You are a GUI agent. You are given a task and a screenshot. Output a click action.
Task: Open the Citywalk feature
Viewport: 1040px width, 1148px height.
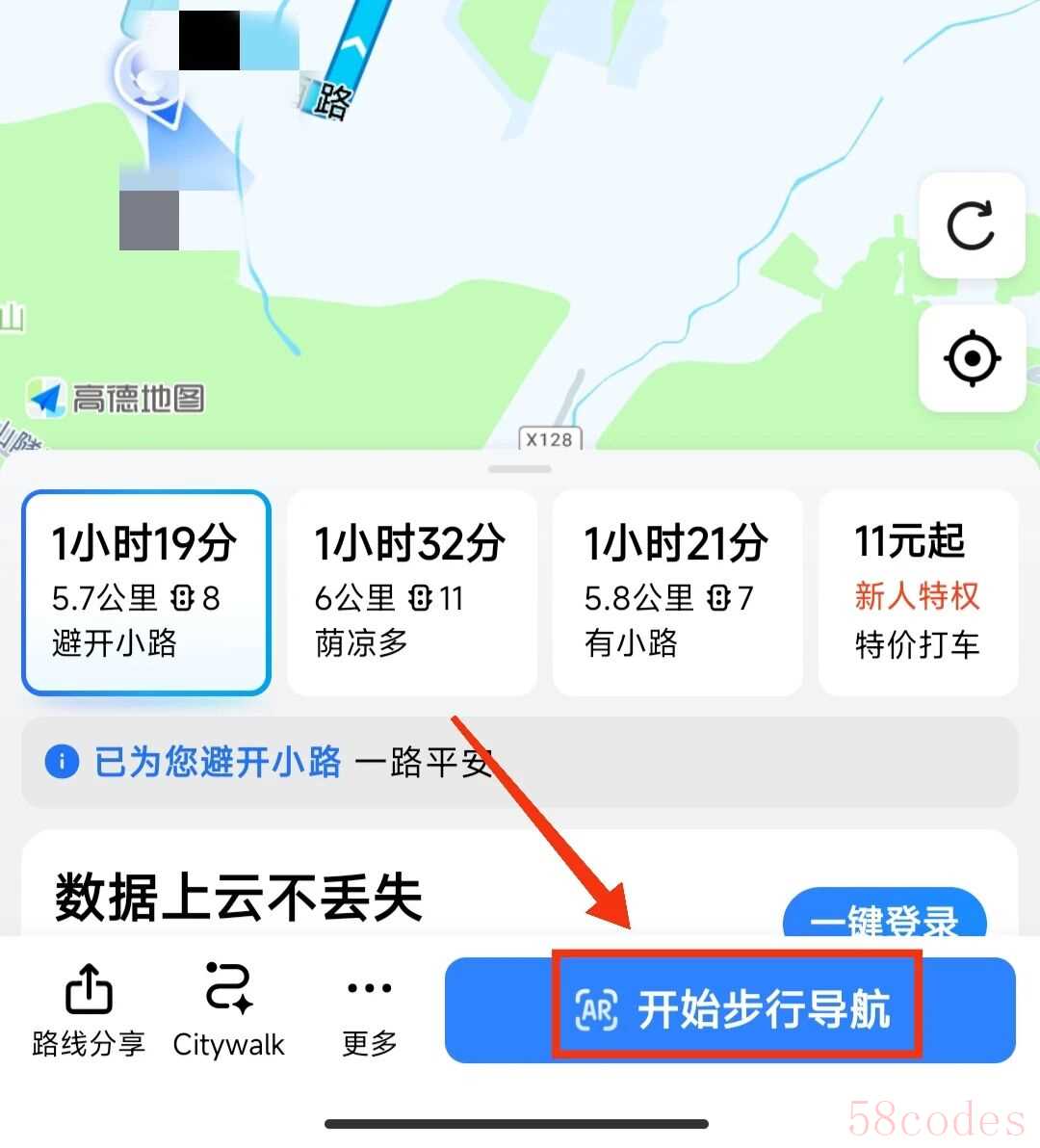229,1009
